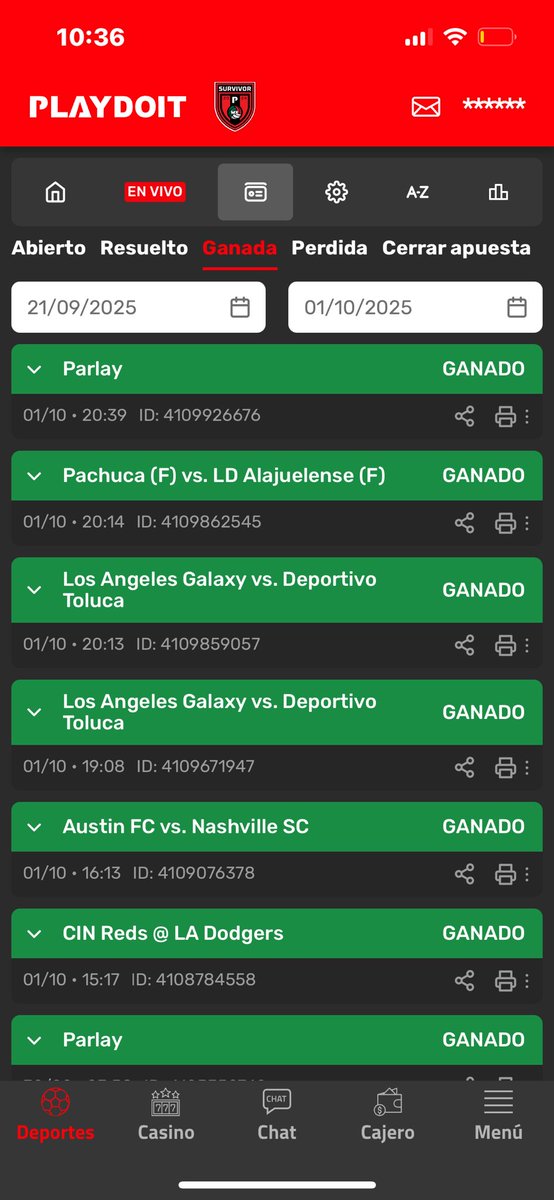Open the settings gear icon
The width and height of the screenshot is (554, 1200).
[x=336, y=192]
